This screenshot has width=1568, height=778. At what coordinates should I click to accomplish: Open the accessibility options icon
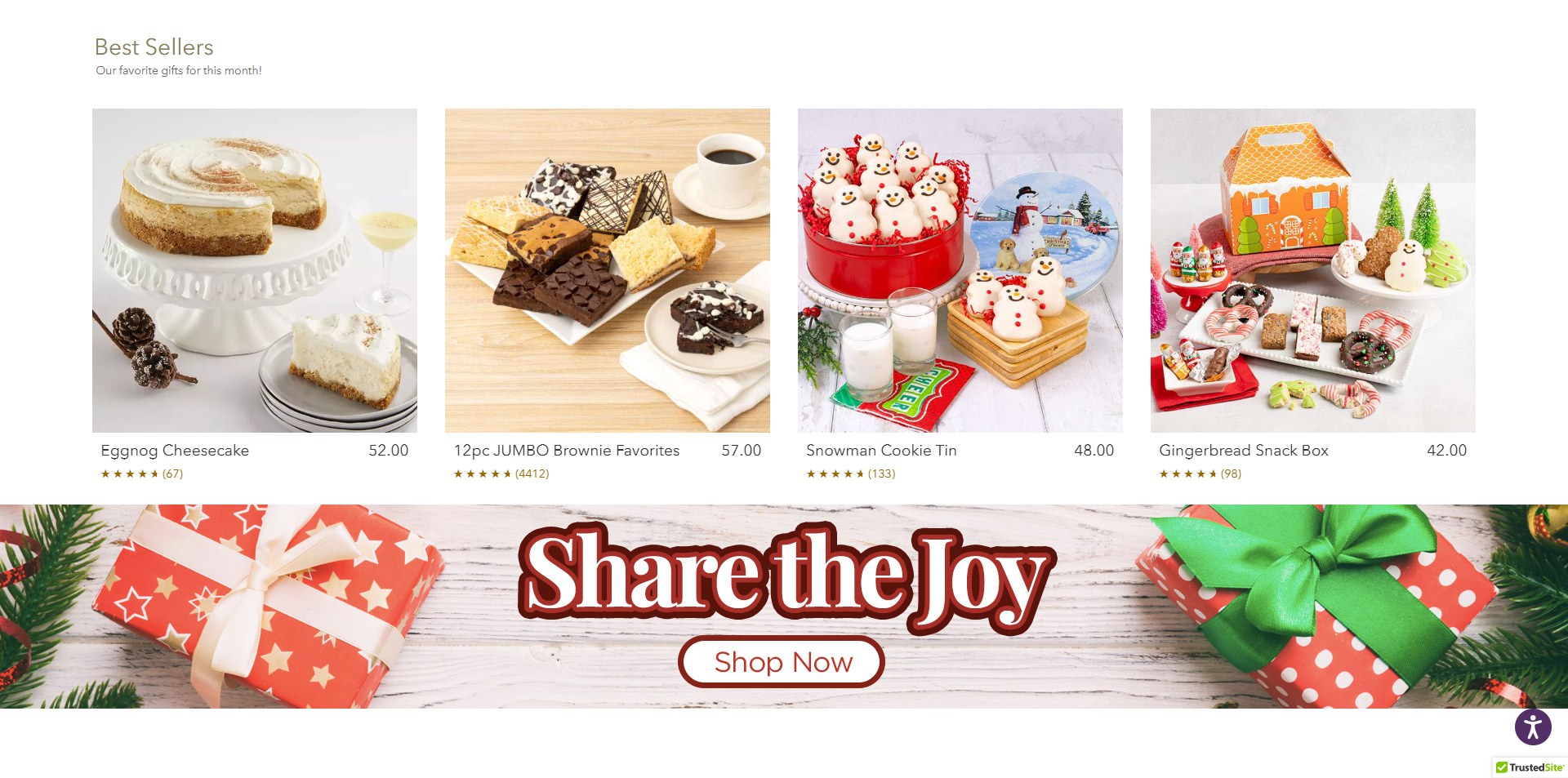1533,727
